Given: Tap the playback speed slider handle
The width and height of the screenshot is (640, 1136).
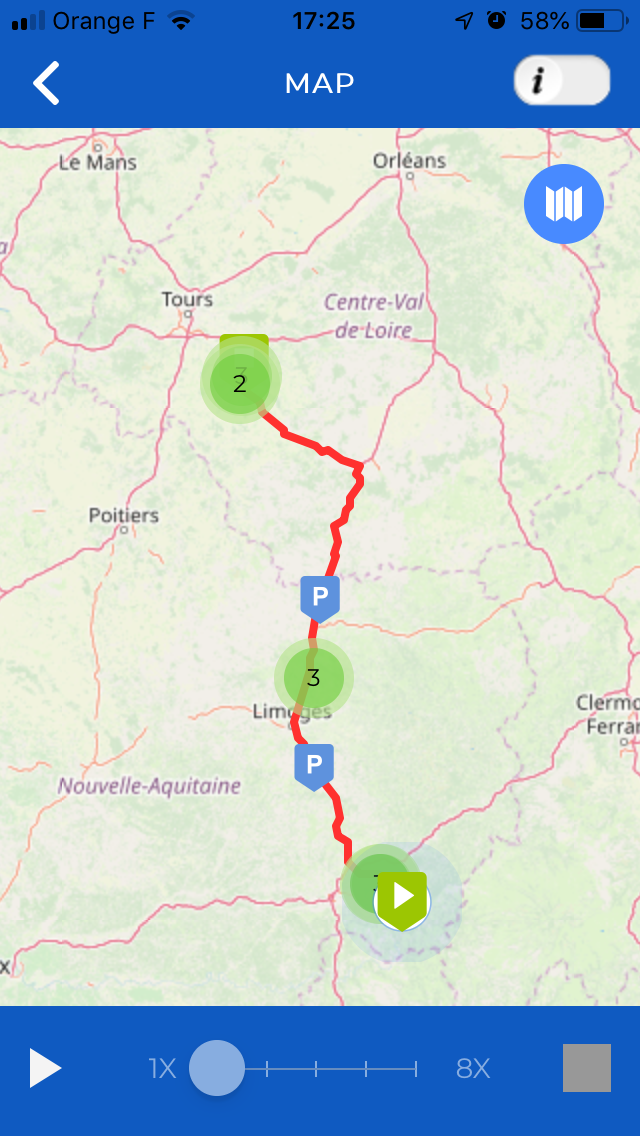Looking at the screenshot, I should pyautogui.click(x=217, y=1068).
